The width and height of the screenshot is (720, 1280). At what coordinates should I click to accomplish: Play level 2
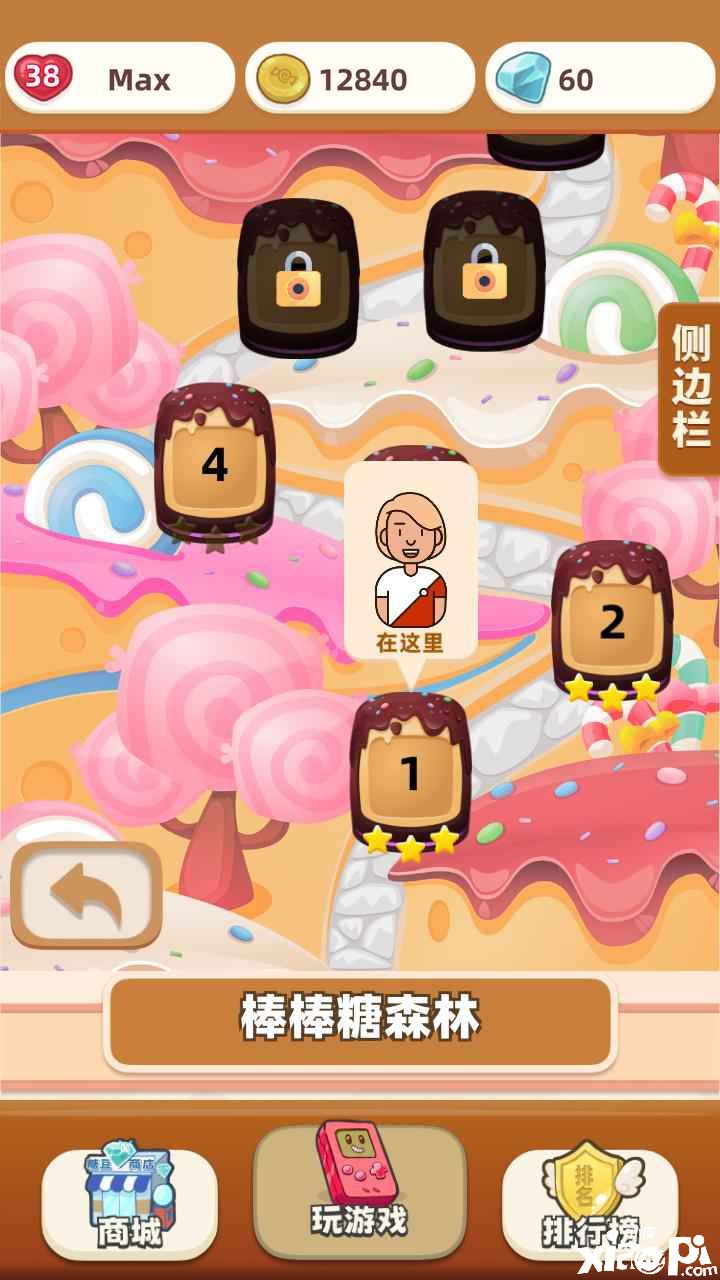tap(611, 622)
